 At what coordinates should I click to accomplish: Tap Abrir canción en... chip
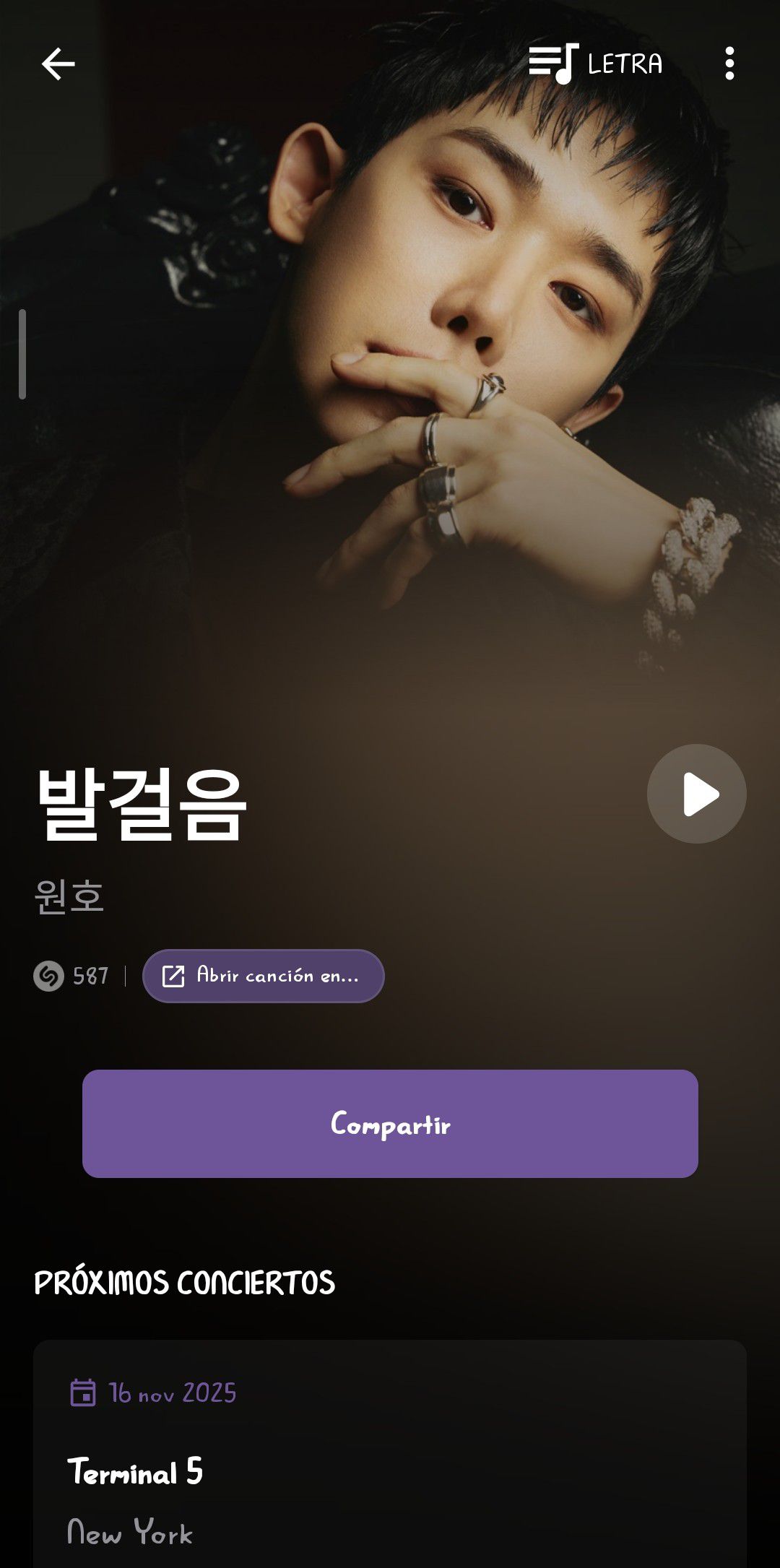(x=263, y=976)
